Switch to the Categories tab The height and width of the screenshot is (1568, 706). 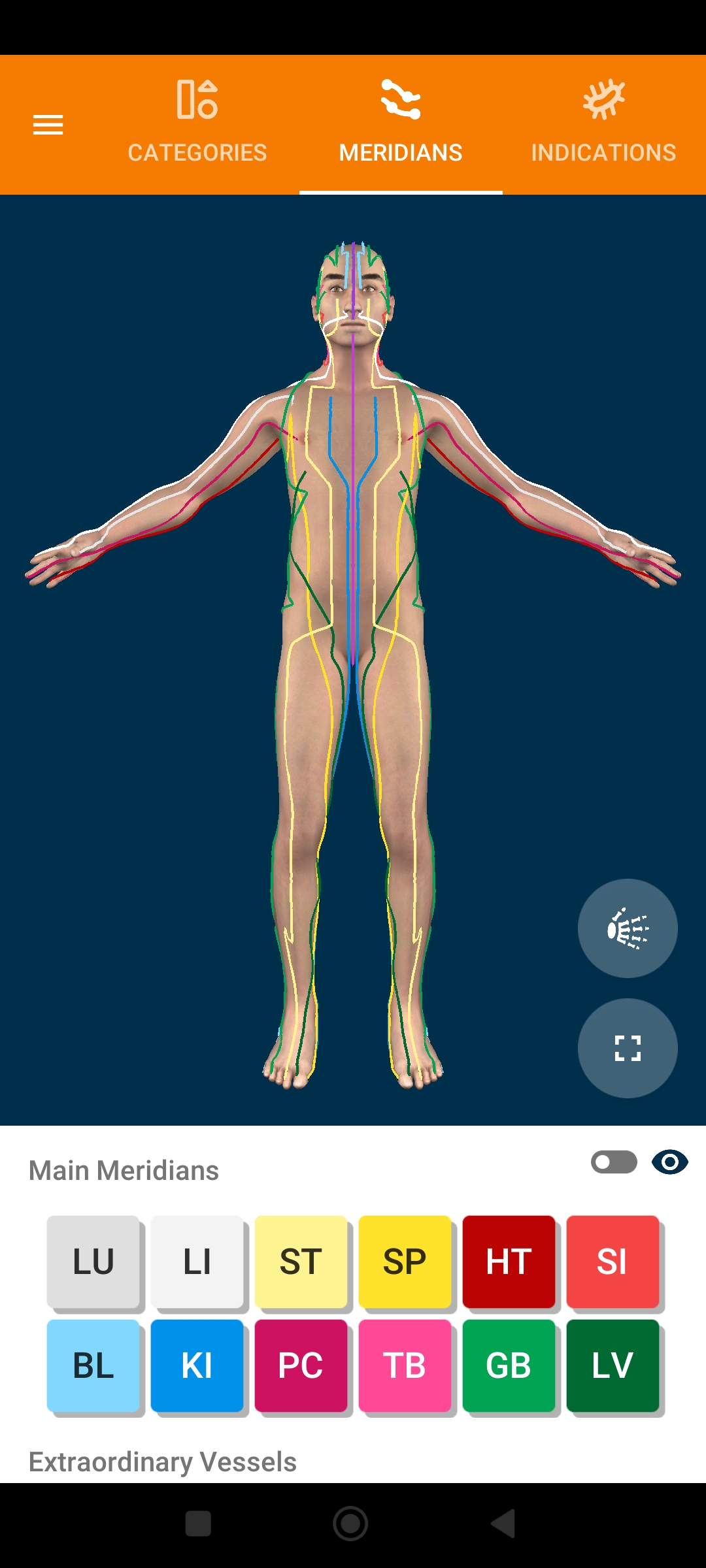click(x=197, y=124)
